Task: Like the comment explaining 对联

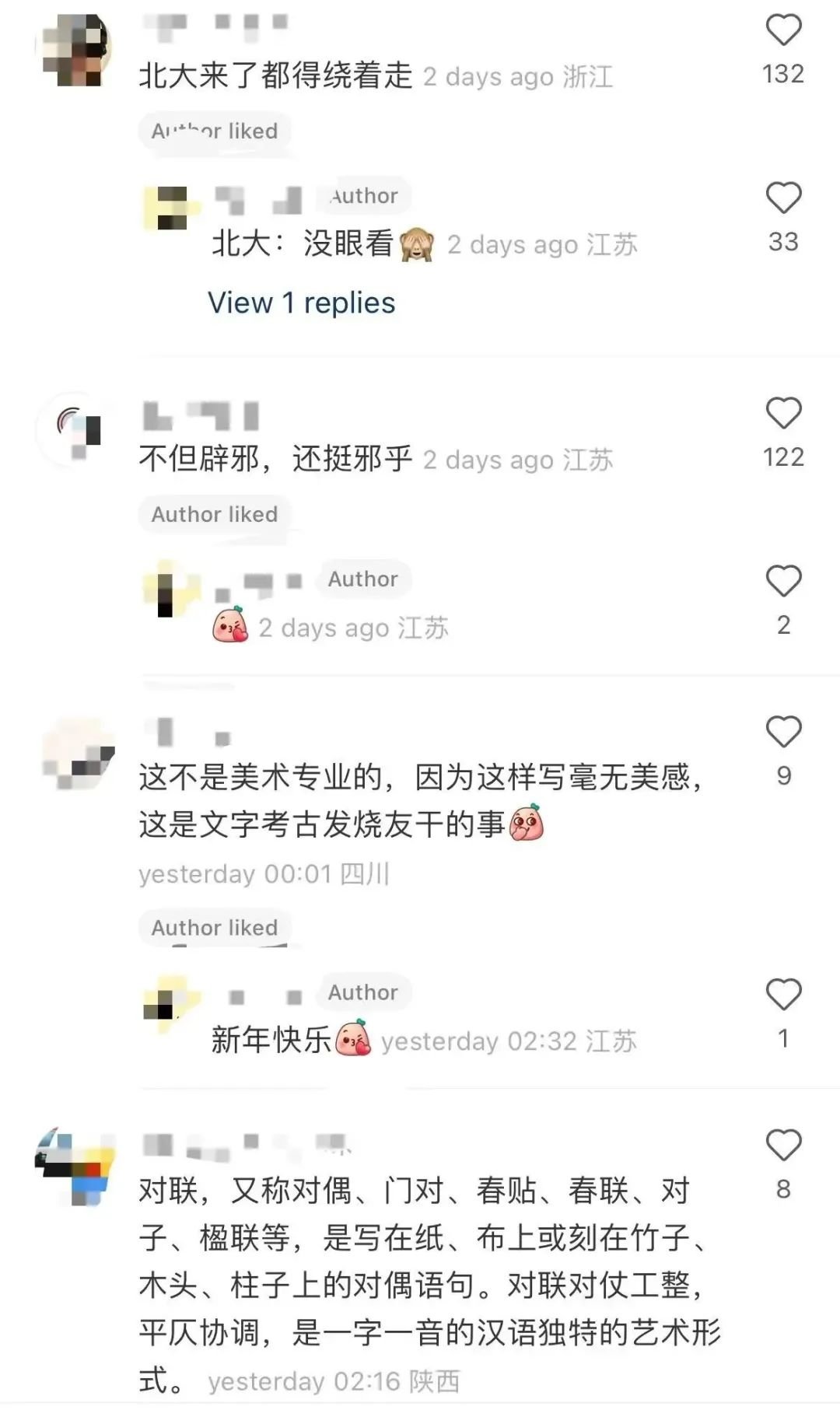Action: coord(783,1146)
